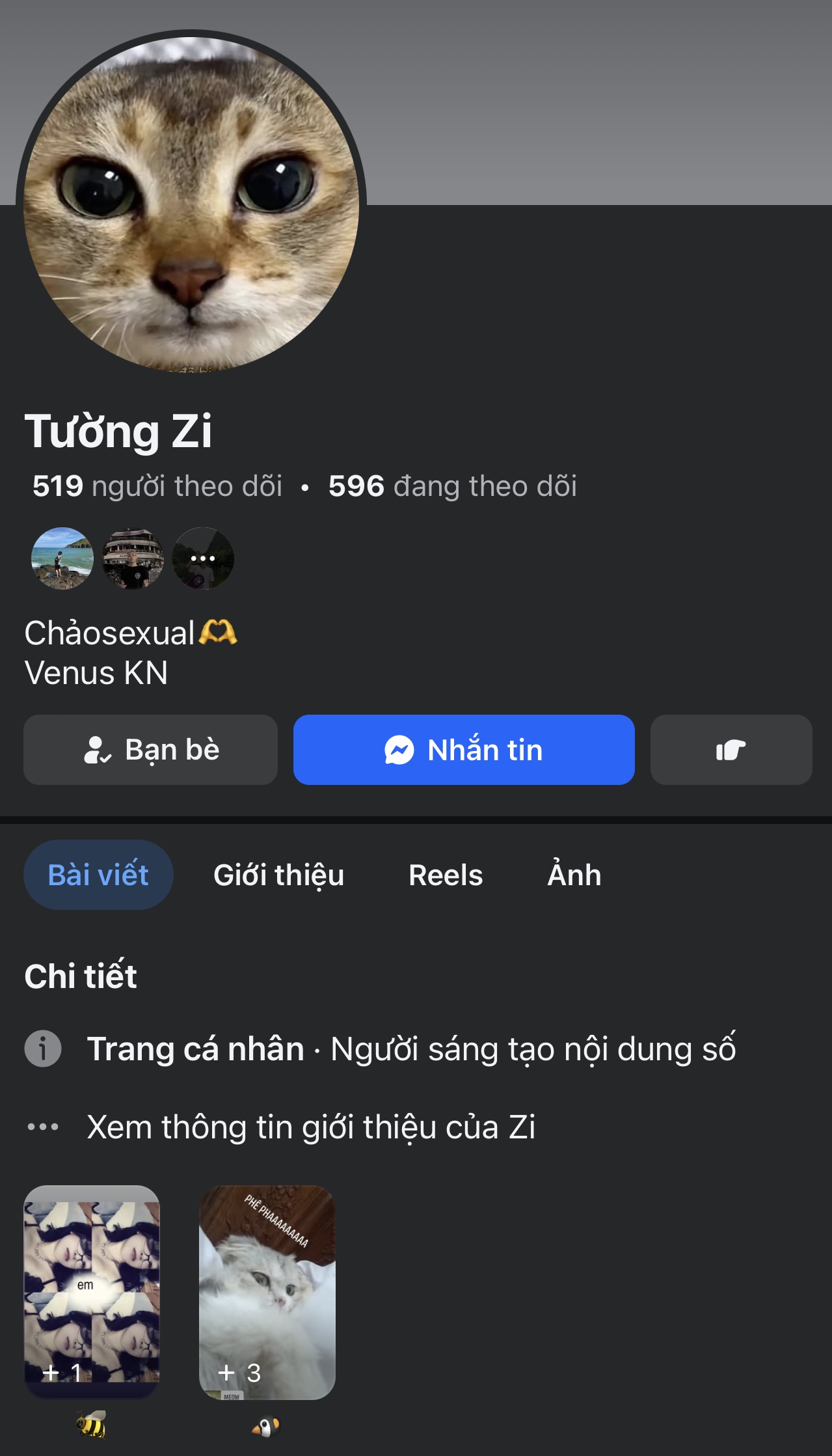Open the Reels tab

(x=446, y=875)
